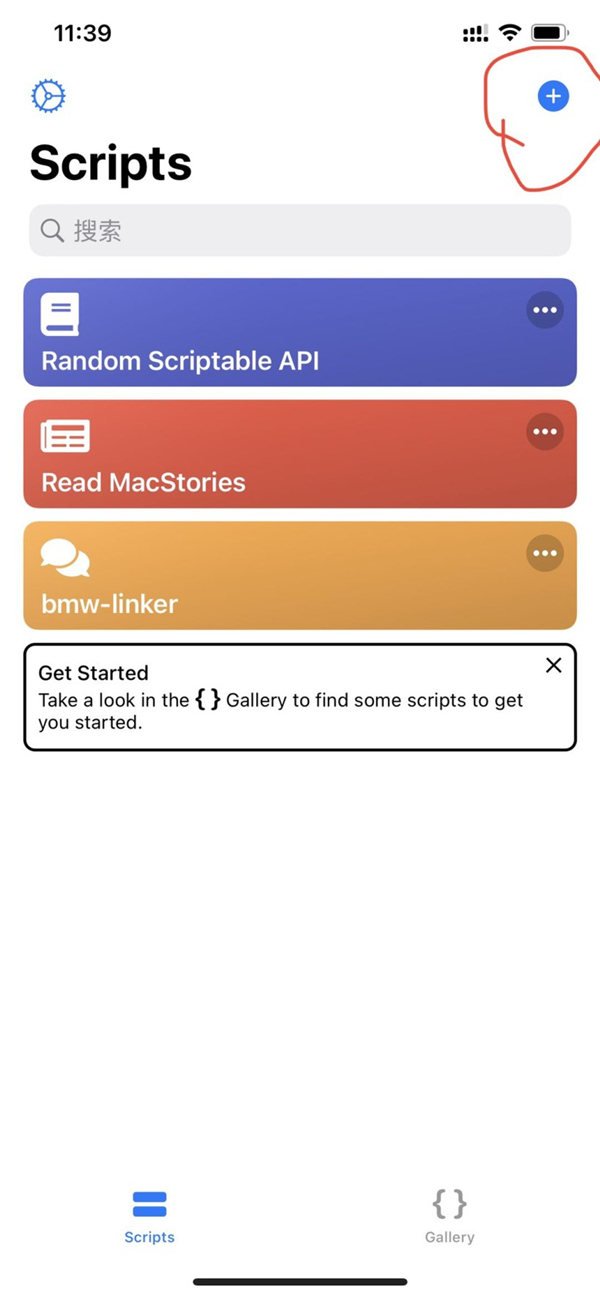Create a new script with plus button

pos(553,96)
